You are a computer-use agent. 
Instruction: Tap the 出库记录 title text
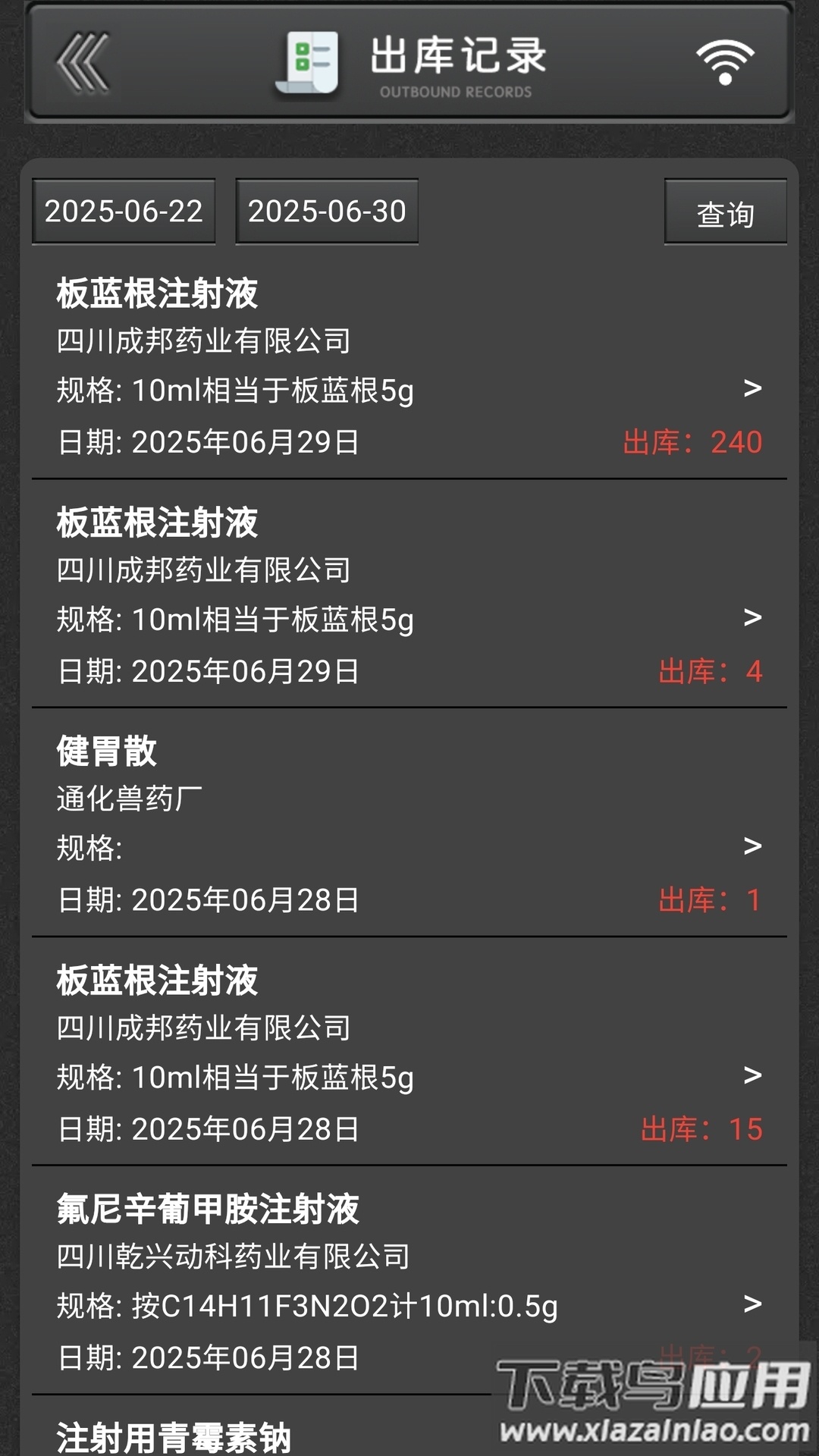click(458, 55)
